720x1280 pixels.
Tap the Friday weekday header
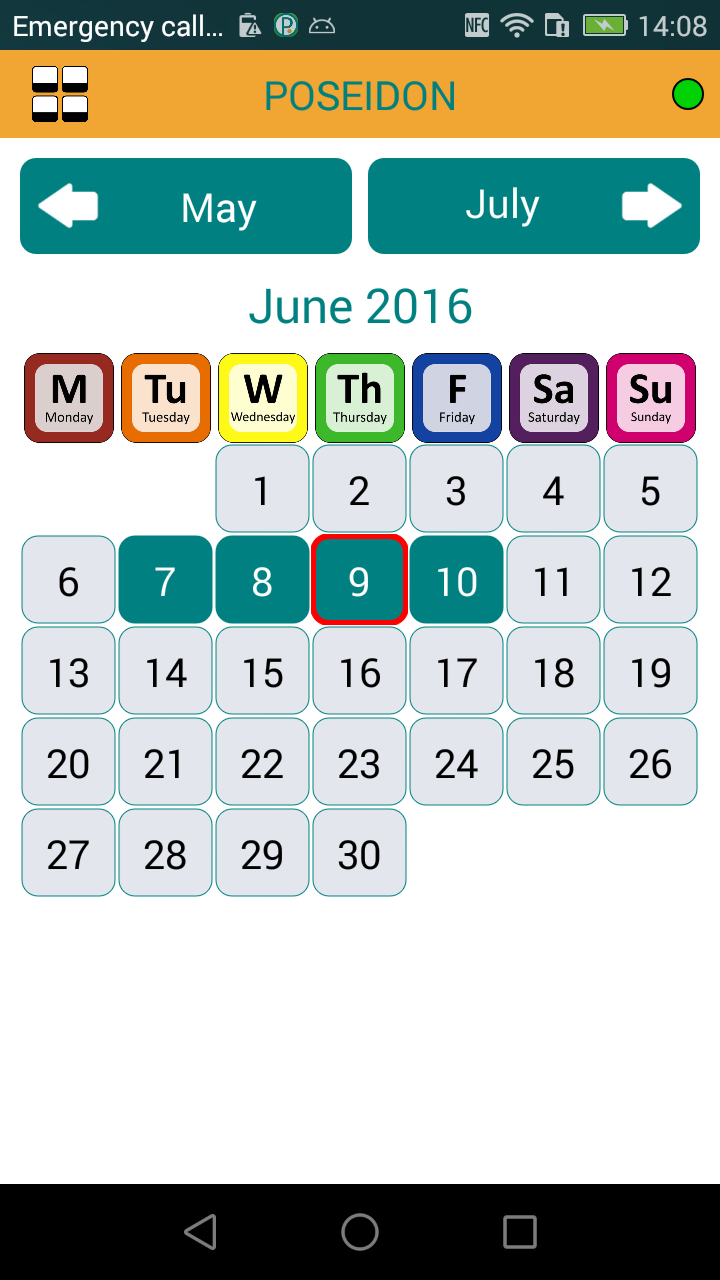click(x=457, y=398)
